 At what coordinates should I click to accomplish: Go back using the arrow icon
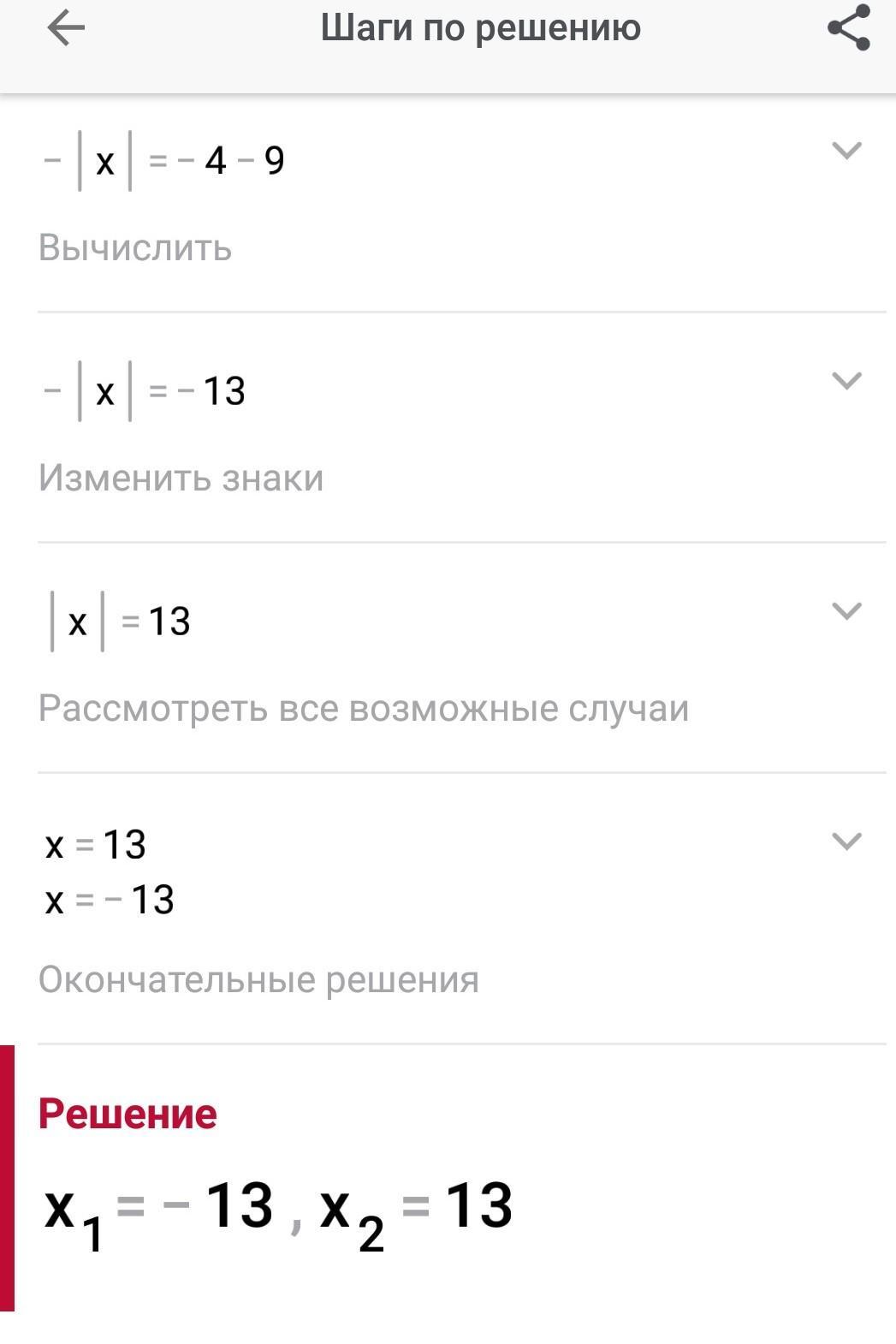coord(66,29)
